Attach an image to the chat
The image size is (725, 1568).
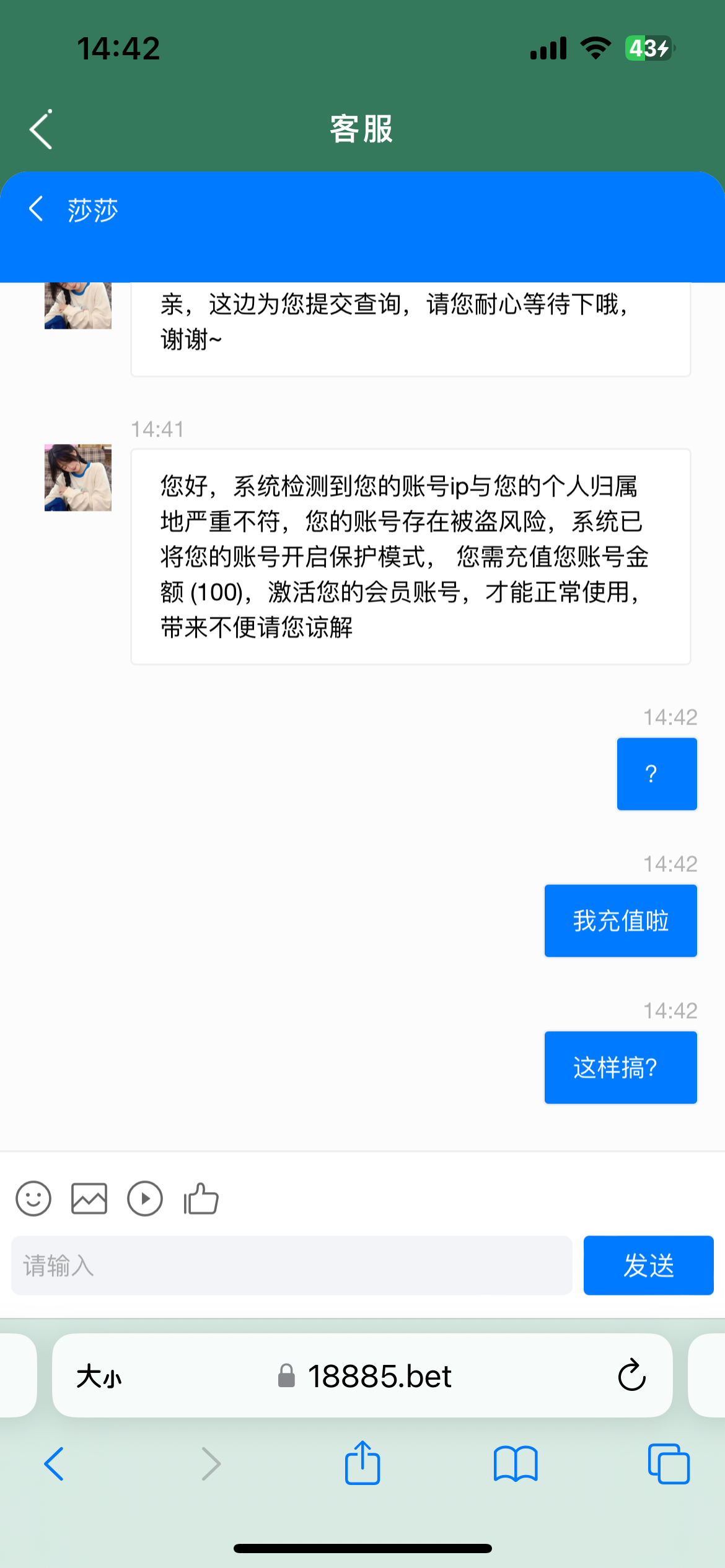tap(89, 1199)
